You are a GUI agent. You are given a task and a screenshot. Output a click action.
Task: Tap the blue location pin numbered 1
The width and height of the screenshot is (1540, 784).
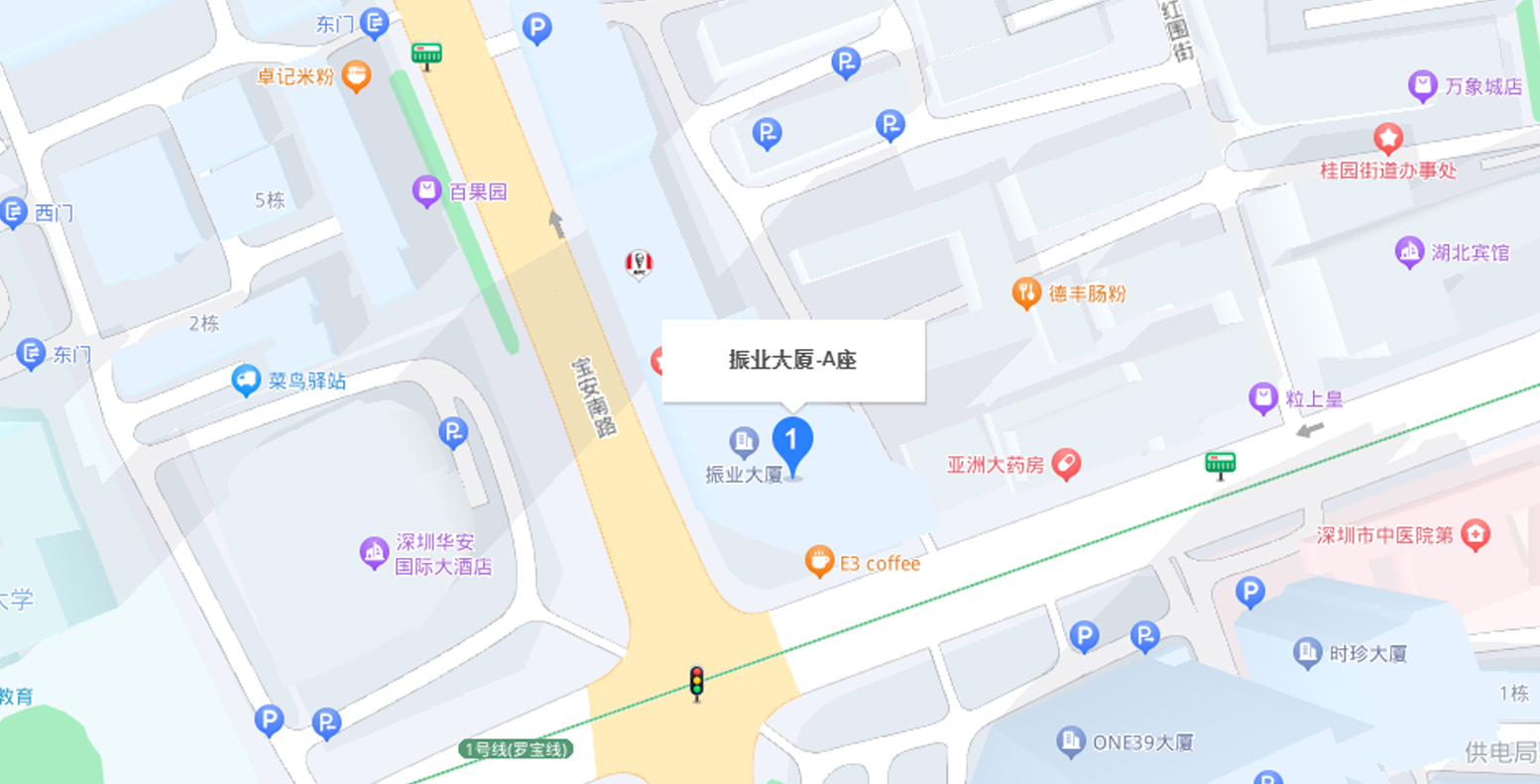[x=792, y=440]
